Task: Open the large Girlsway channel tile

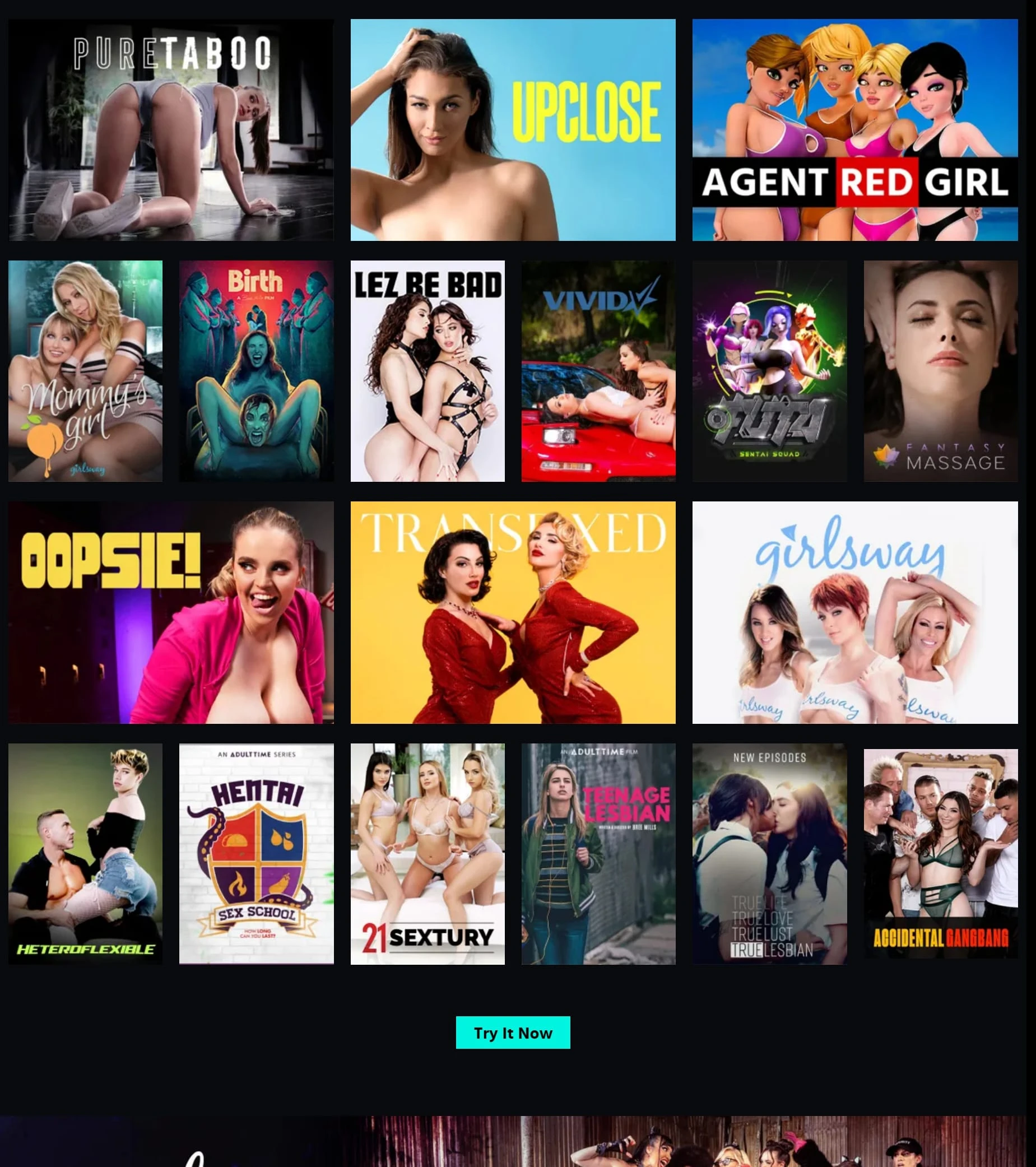Action: click(855, 612)
